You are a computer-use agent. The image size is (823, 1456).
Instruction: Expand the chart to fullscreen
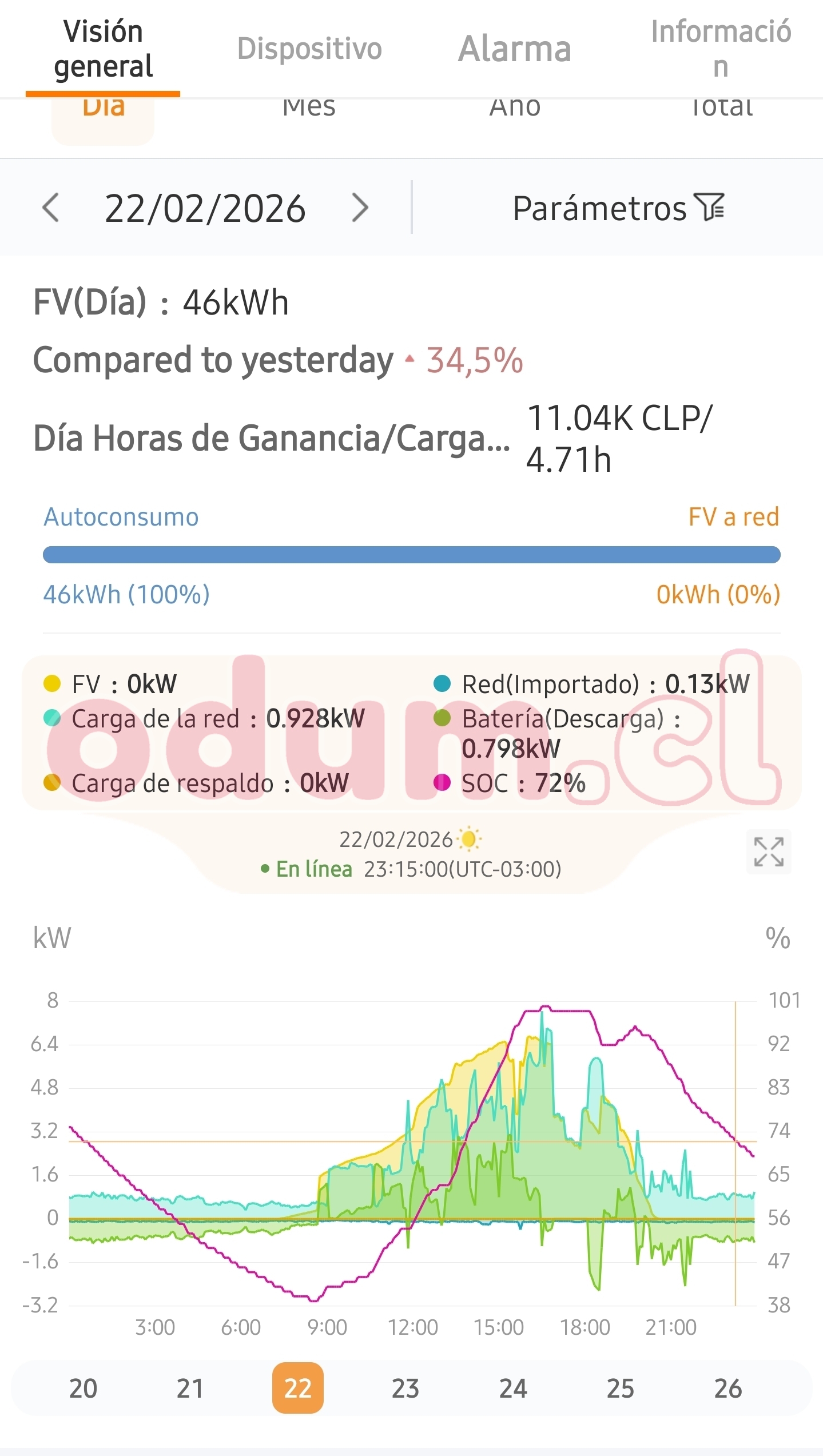(768, 852)
